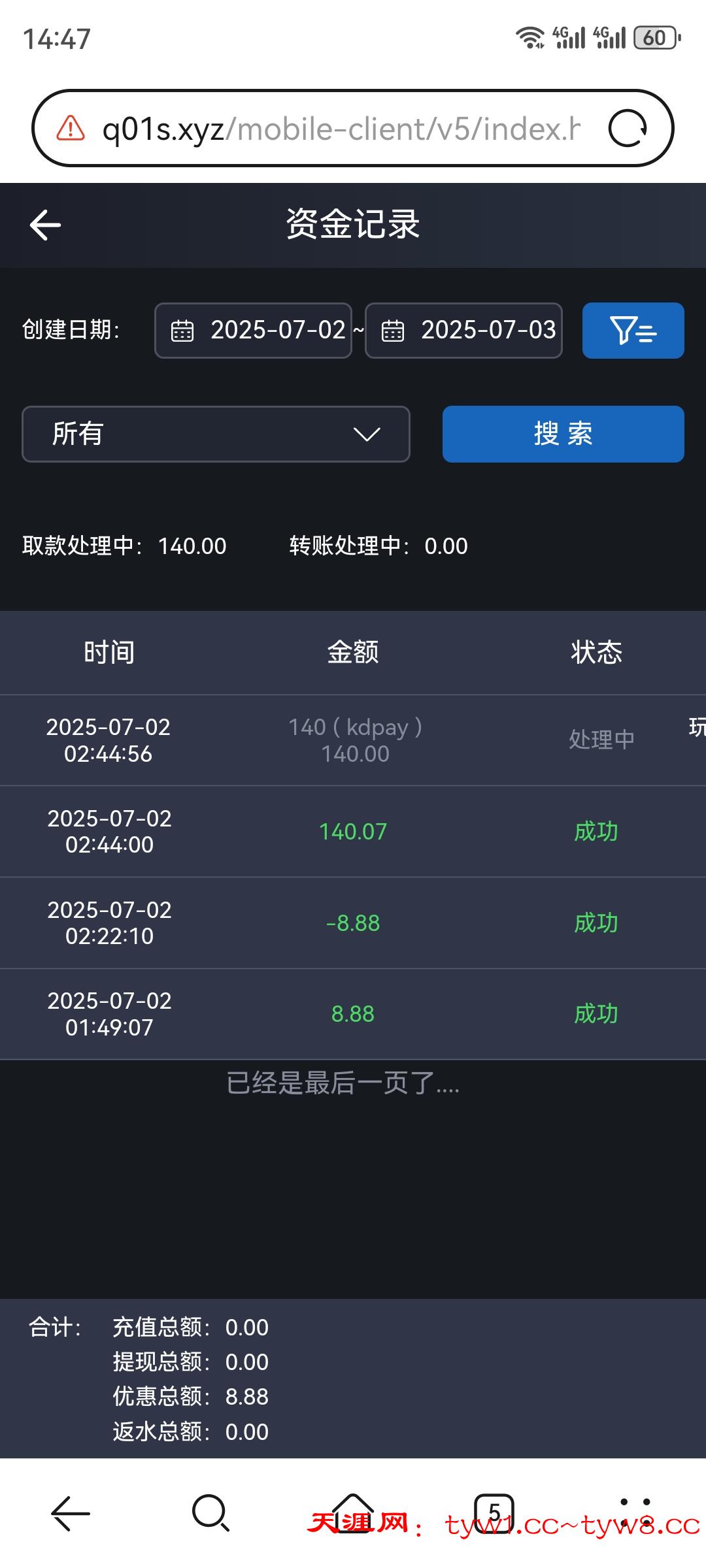Open the end date picker 2025-07-03
Screen dimensions: 706x1568
[463, 331]
